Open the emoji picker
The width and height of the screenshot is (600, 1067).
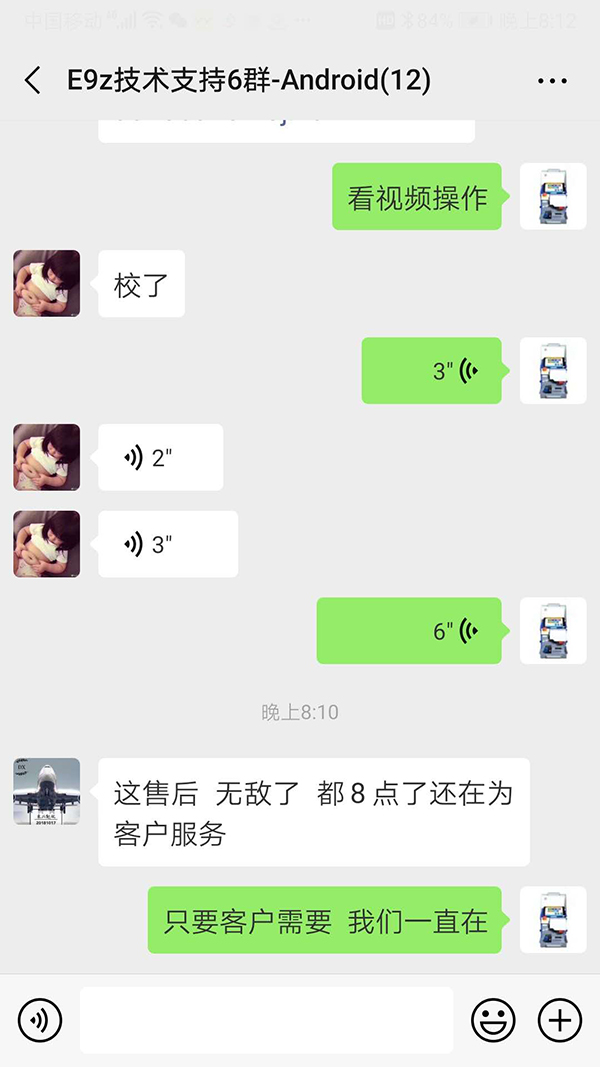pyautogui.click(x=493, y=1020)
